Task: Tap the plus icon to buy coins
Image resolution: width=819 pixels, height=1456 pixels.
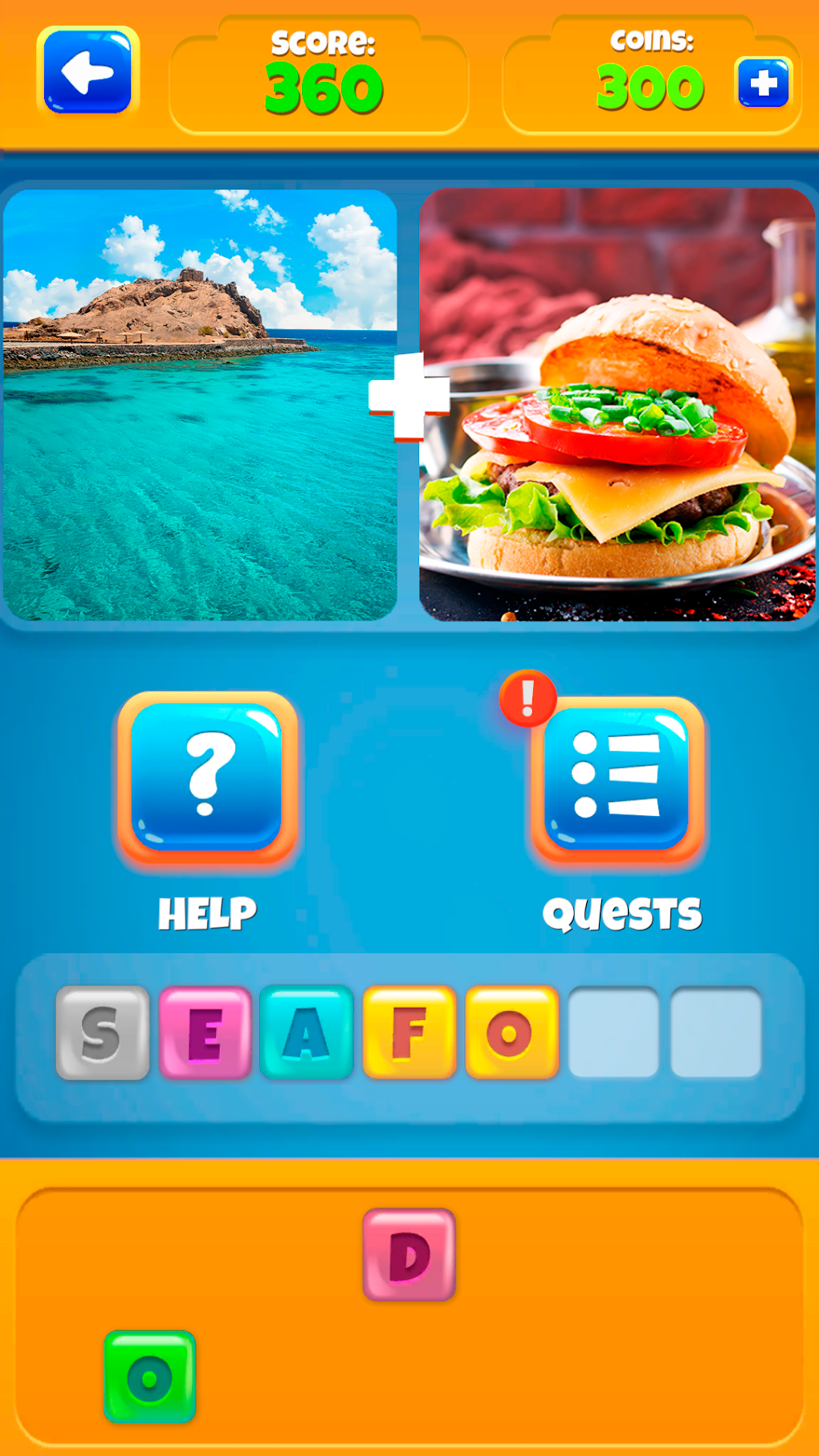Action: coord(764,80)
